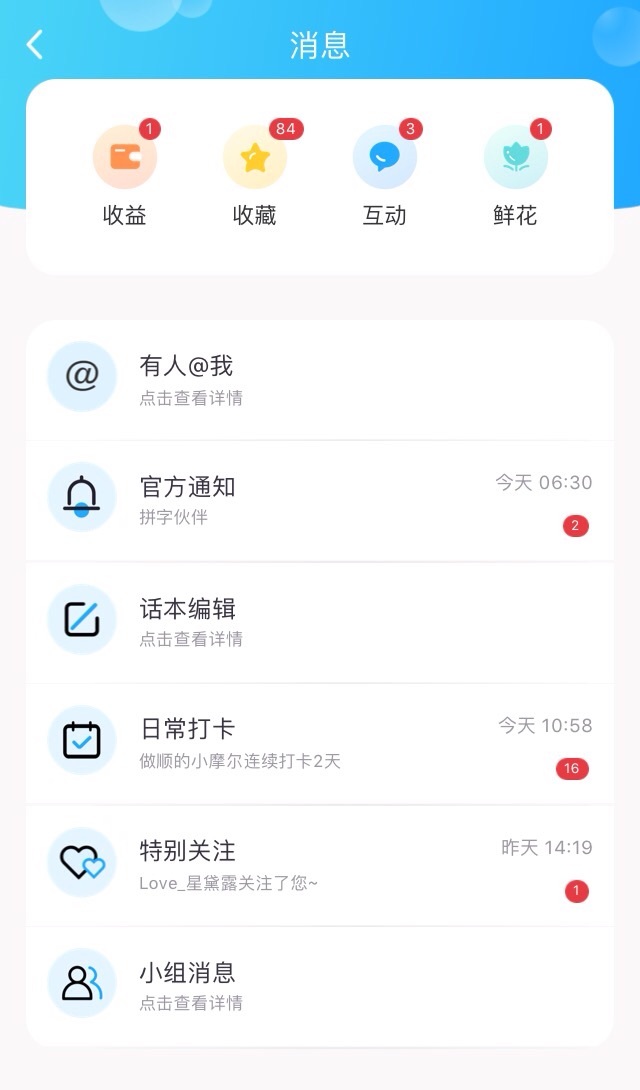Open 特别关注 special follow messages
Image resolution: width=640 pixels, height=1090 pixels.
click(320, 865)
